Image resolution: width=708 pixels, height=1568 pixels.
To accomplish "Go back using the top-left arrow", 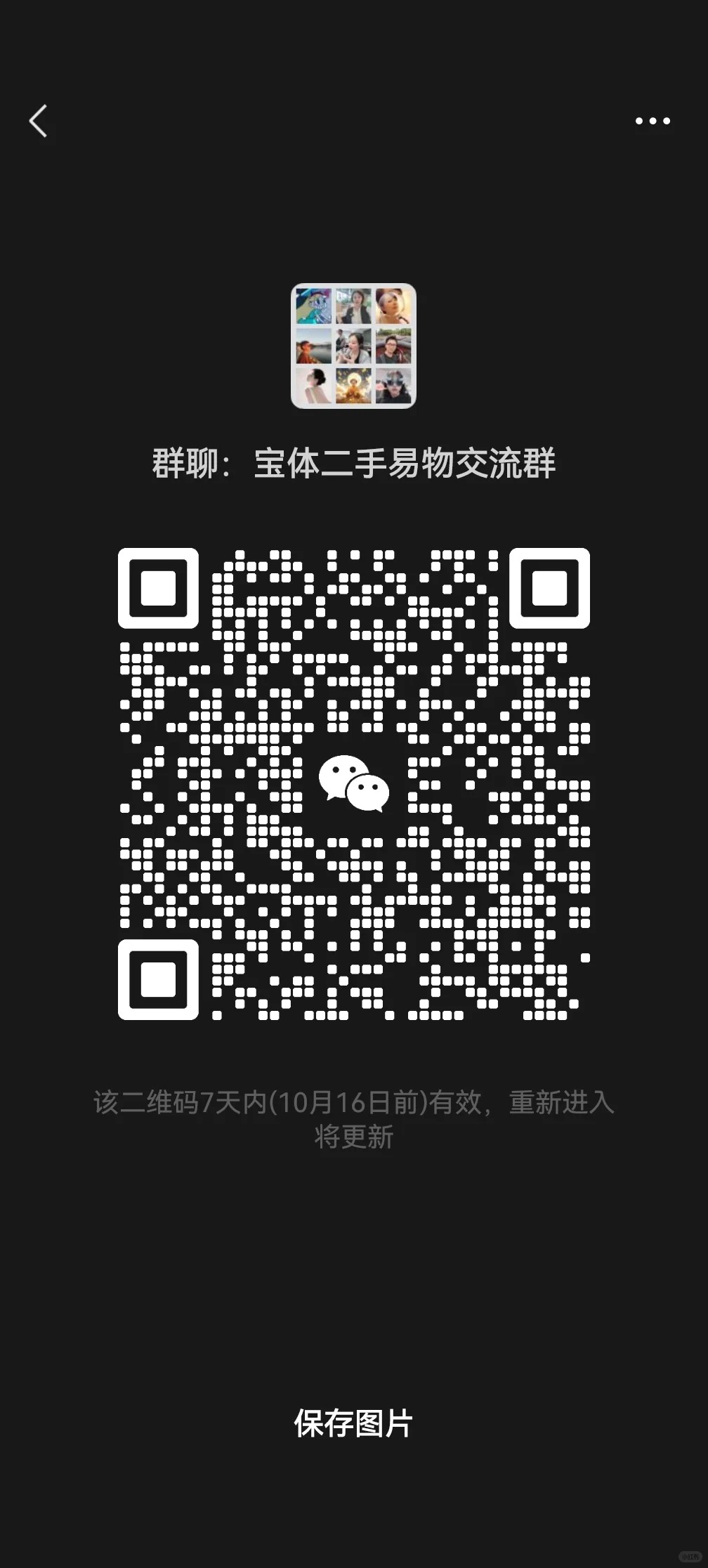I will 39,121.
